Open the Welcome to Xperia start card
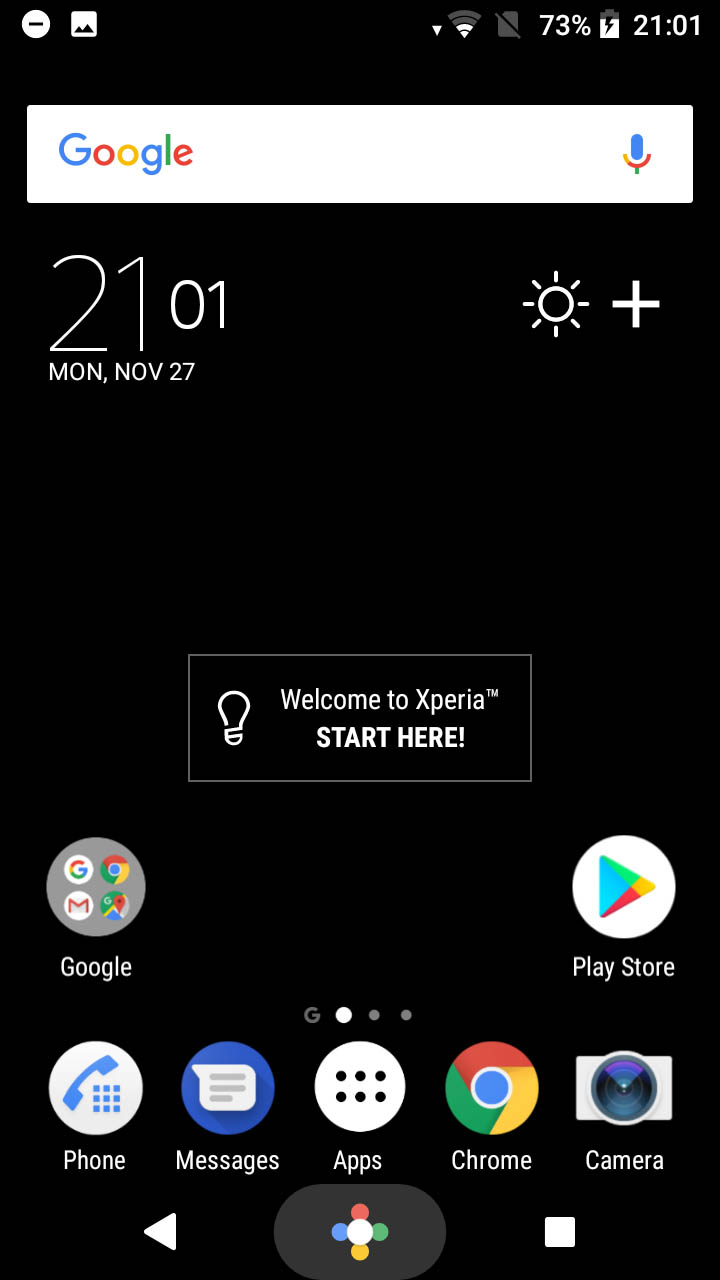720x1280 pixels. pyautogui.click(x=360, y=718)
